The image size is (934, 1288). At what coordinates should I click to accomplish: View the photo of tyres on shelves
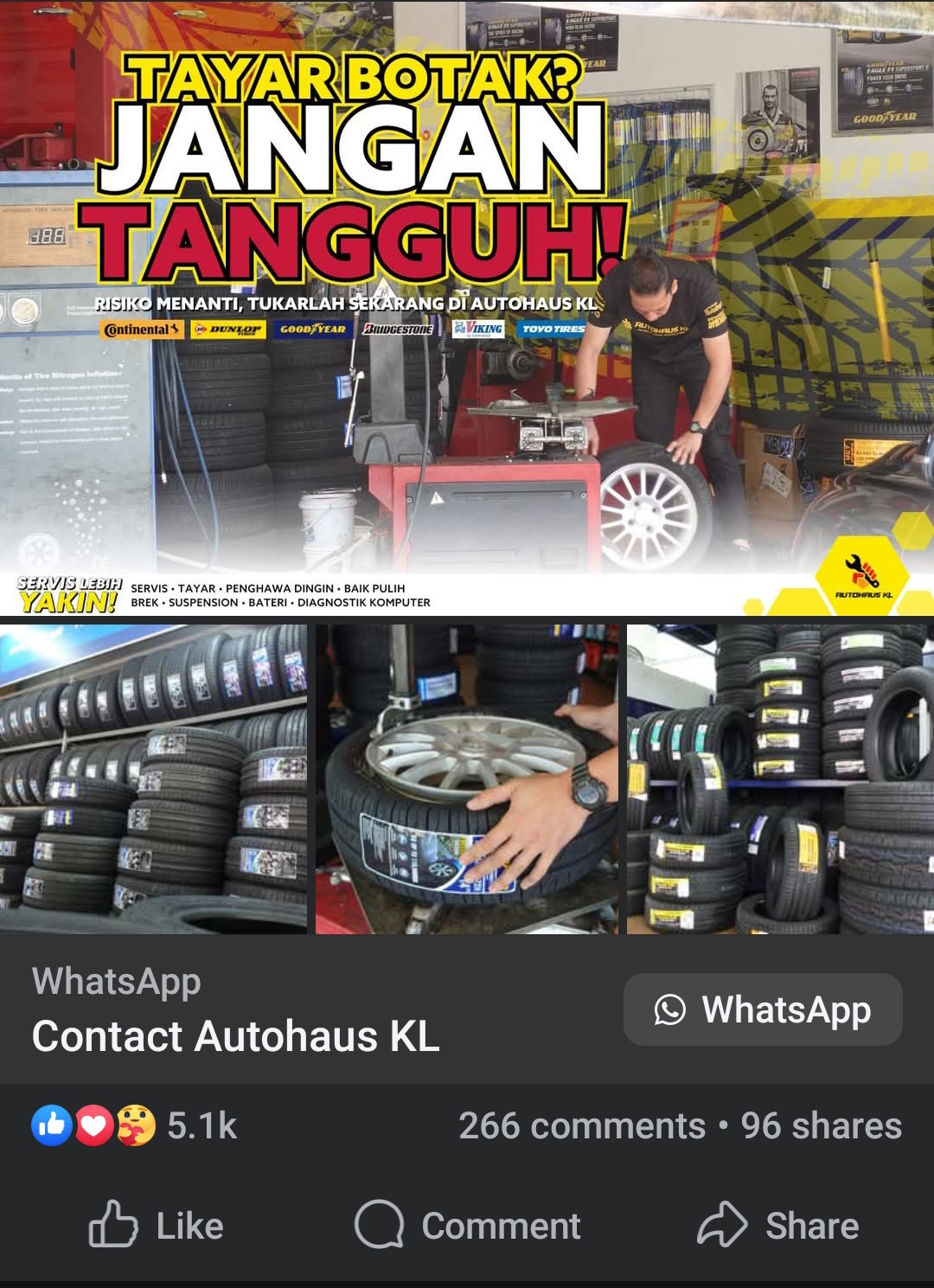[x=153, y=779]
